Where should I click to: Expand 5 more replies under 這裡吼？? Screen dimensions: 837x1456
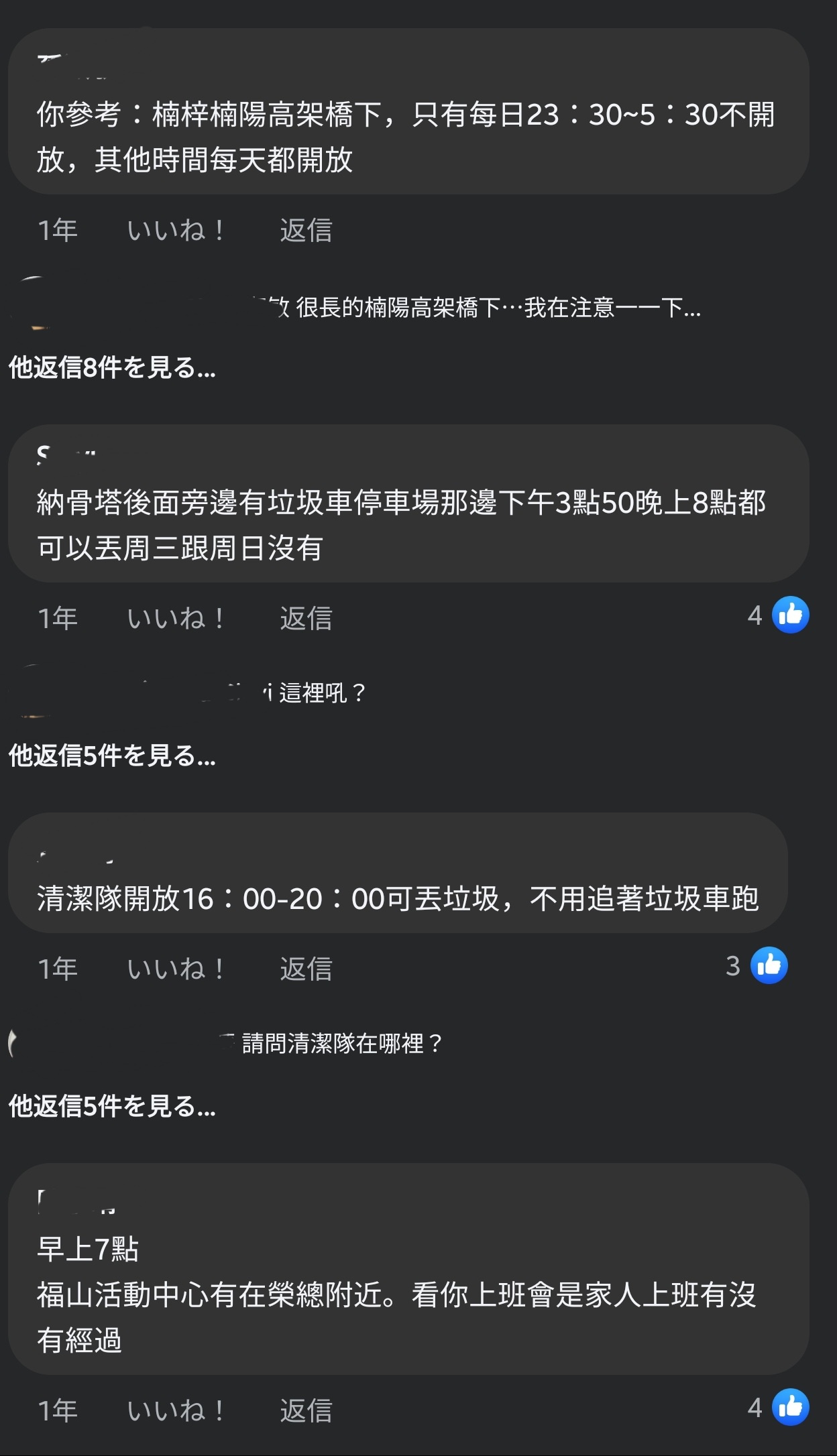point(112,755)
